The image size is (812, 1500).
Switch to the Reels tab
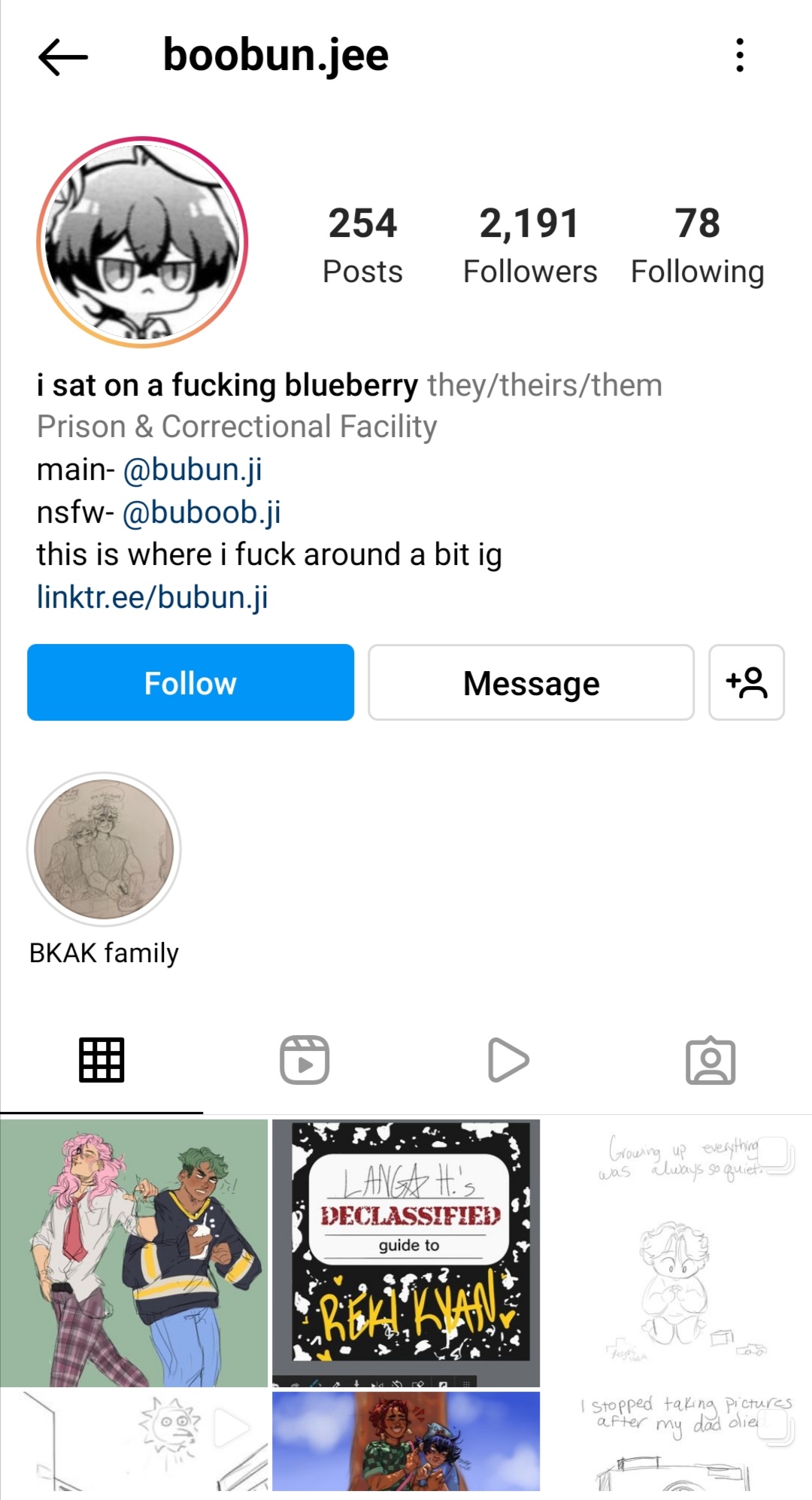coord(304,1060)
